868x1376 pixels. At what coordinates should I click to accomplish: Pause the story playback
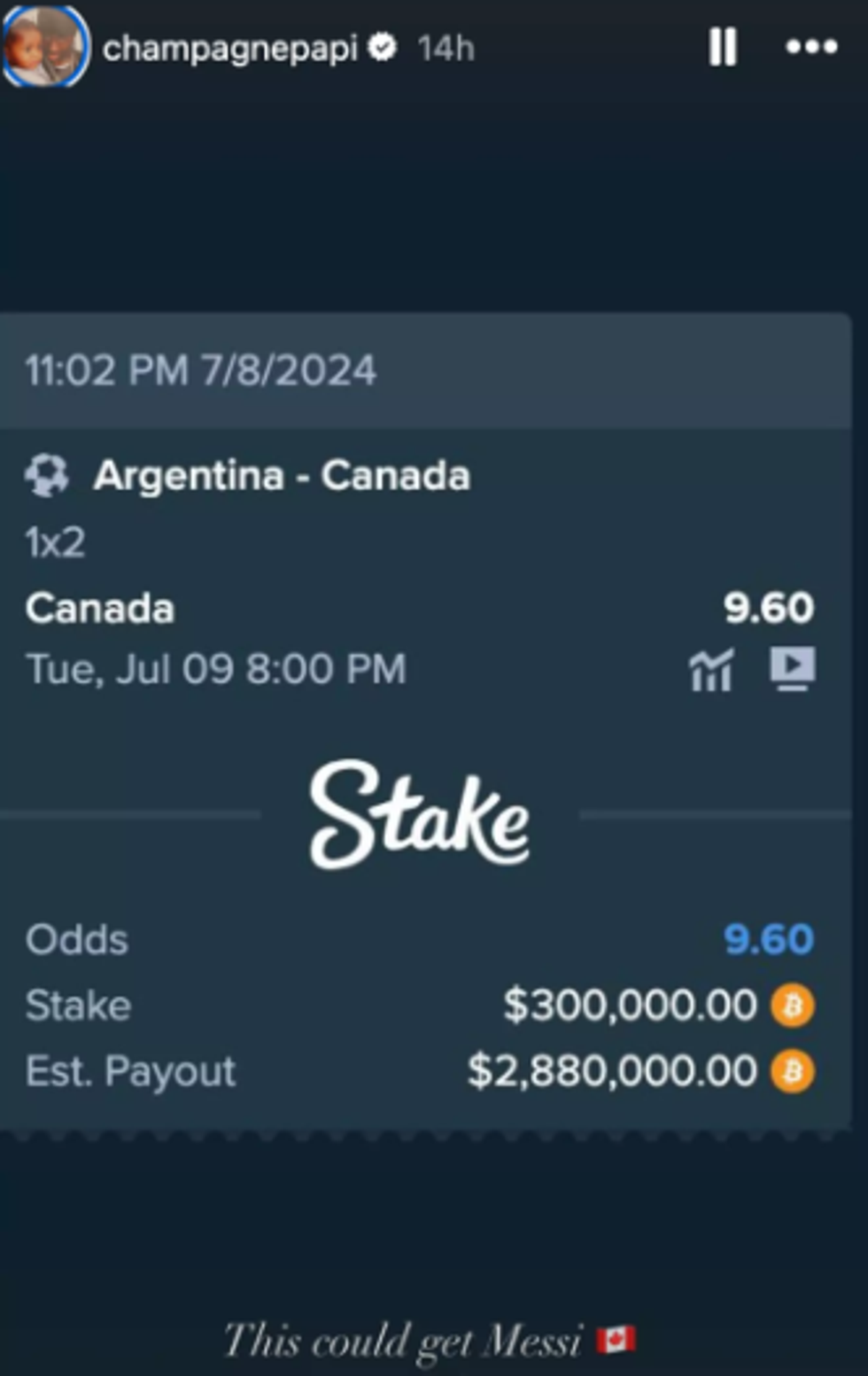click(x=722, y=47)
